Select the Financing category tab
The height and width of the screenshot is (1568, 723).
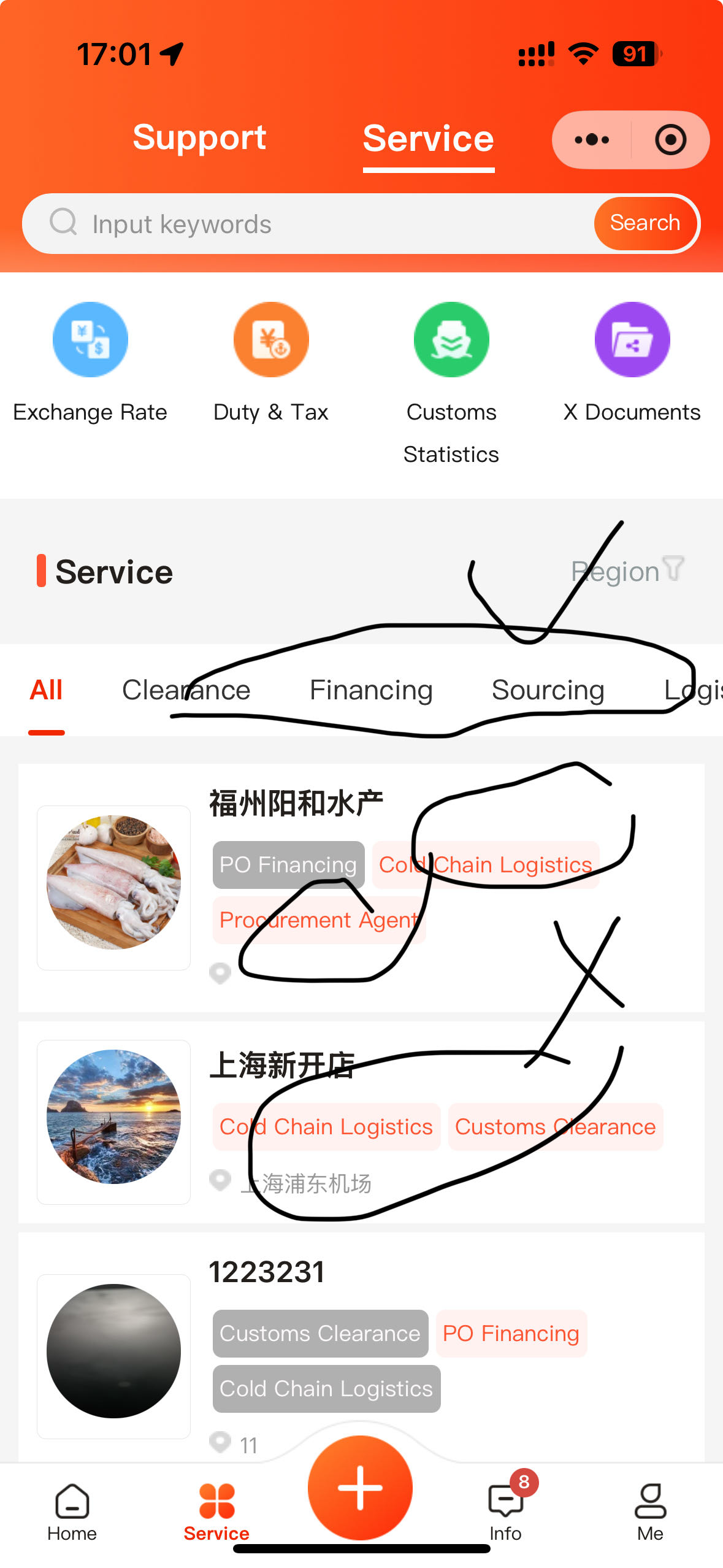[371, 690]
